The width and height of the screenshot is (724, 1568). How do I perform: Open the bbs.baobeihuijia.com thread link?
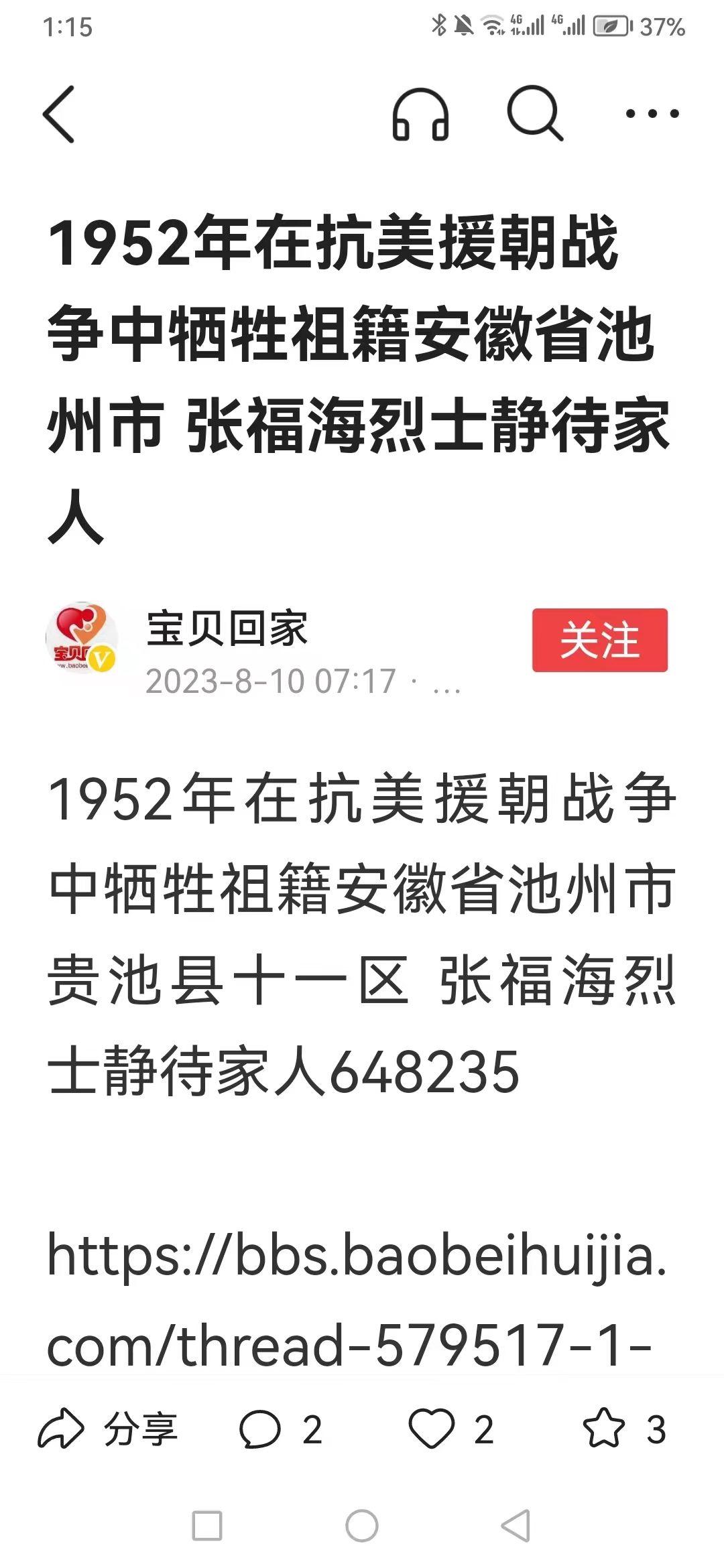[355, 1300]
